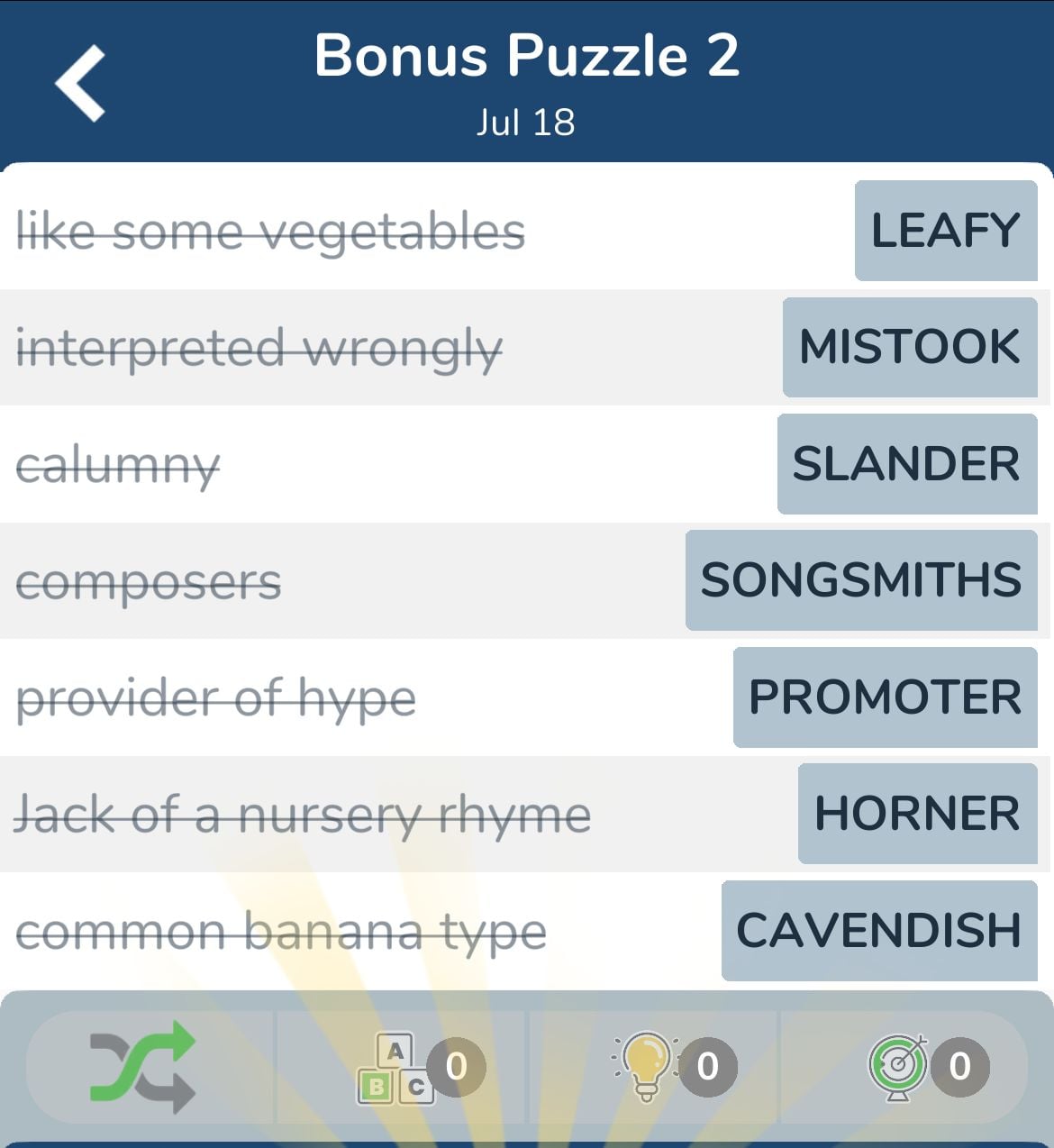Screen dimensions: 1054x1148
Task: Tap the shuffle letters button
Action: coord(144,1066)
